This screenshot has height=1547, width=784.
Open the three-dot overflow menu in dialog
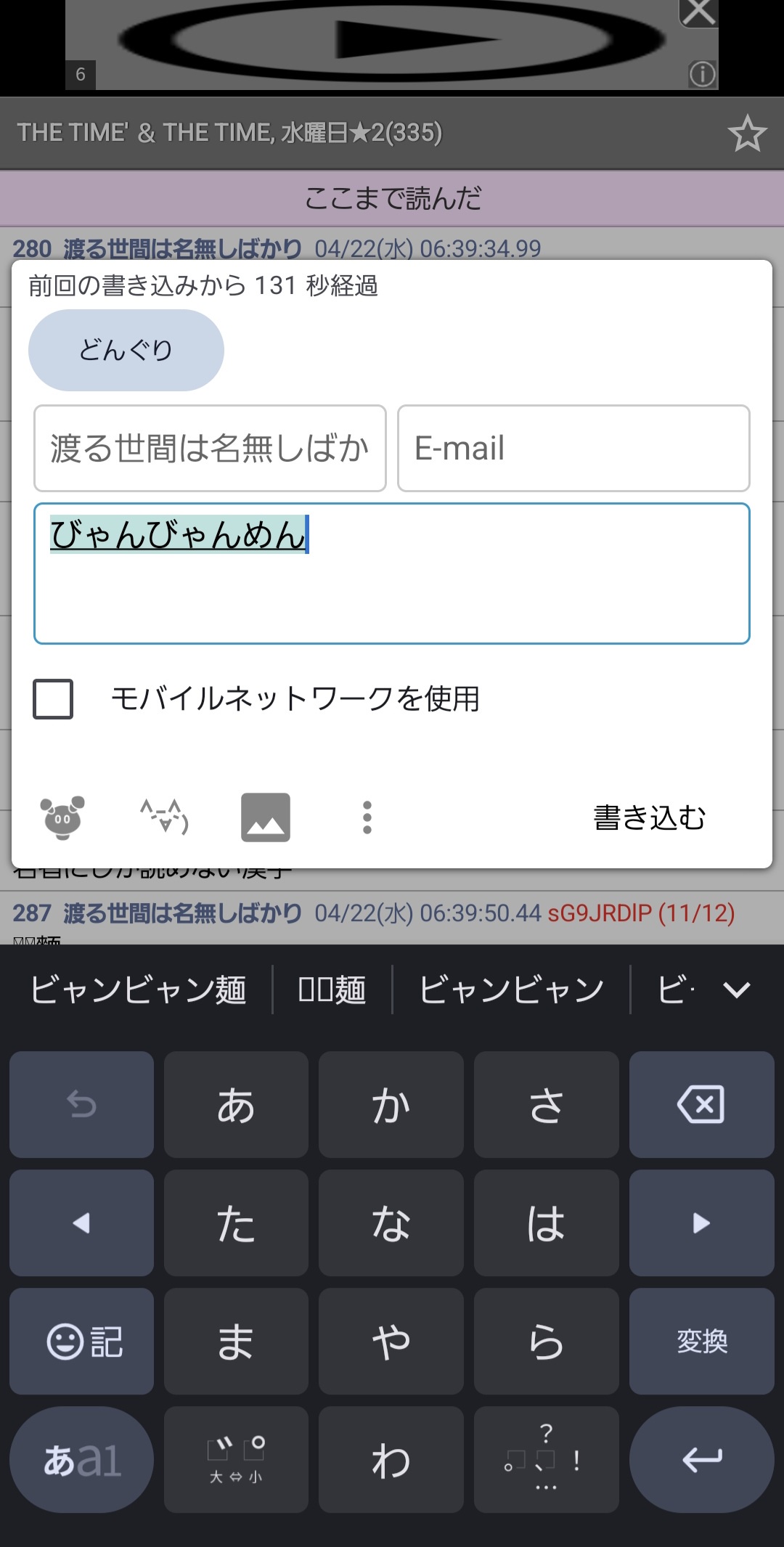367,817
